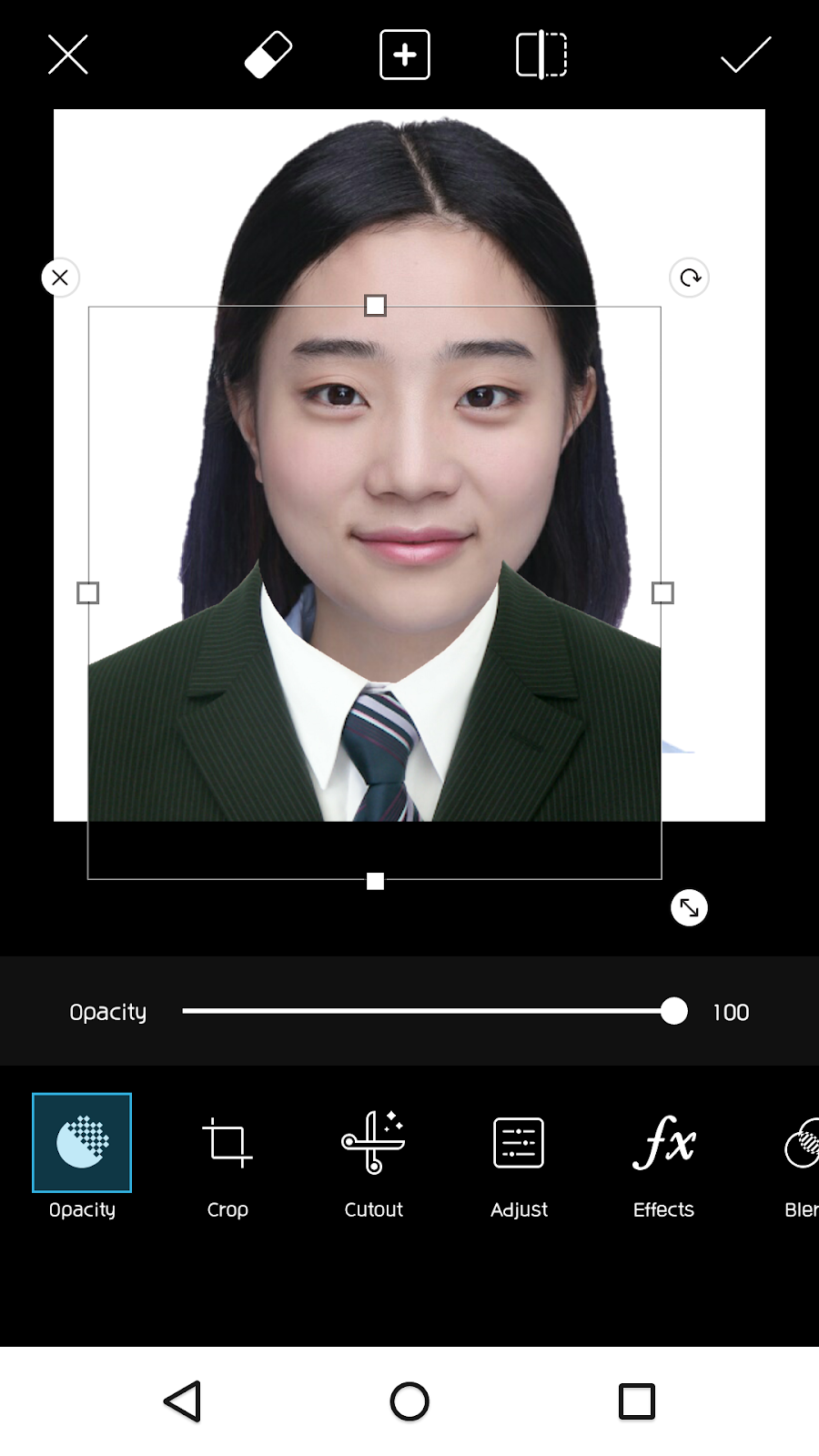Go to the home screen

(409, 1401)
